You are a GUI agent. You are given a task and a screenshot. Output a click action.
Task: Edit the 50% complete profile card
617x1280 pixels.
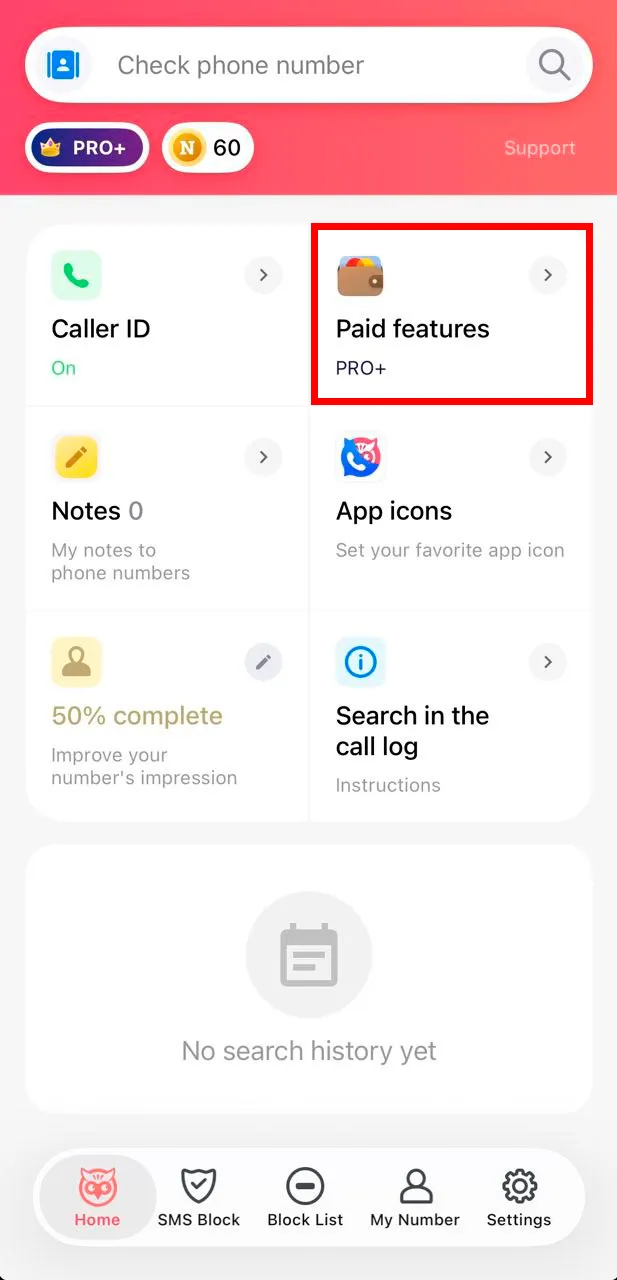click(167, 715)
